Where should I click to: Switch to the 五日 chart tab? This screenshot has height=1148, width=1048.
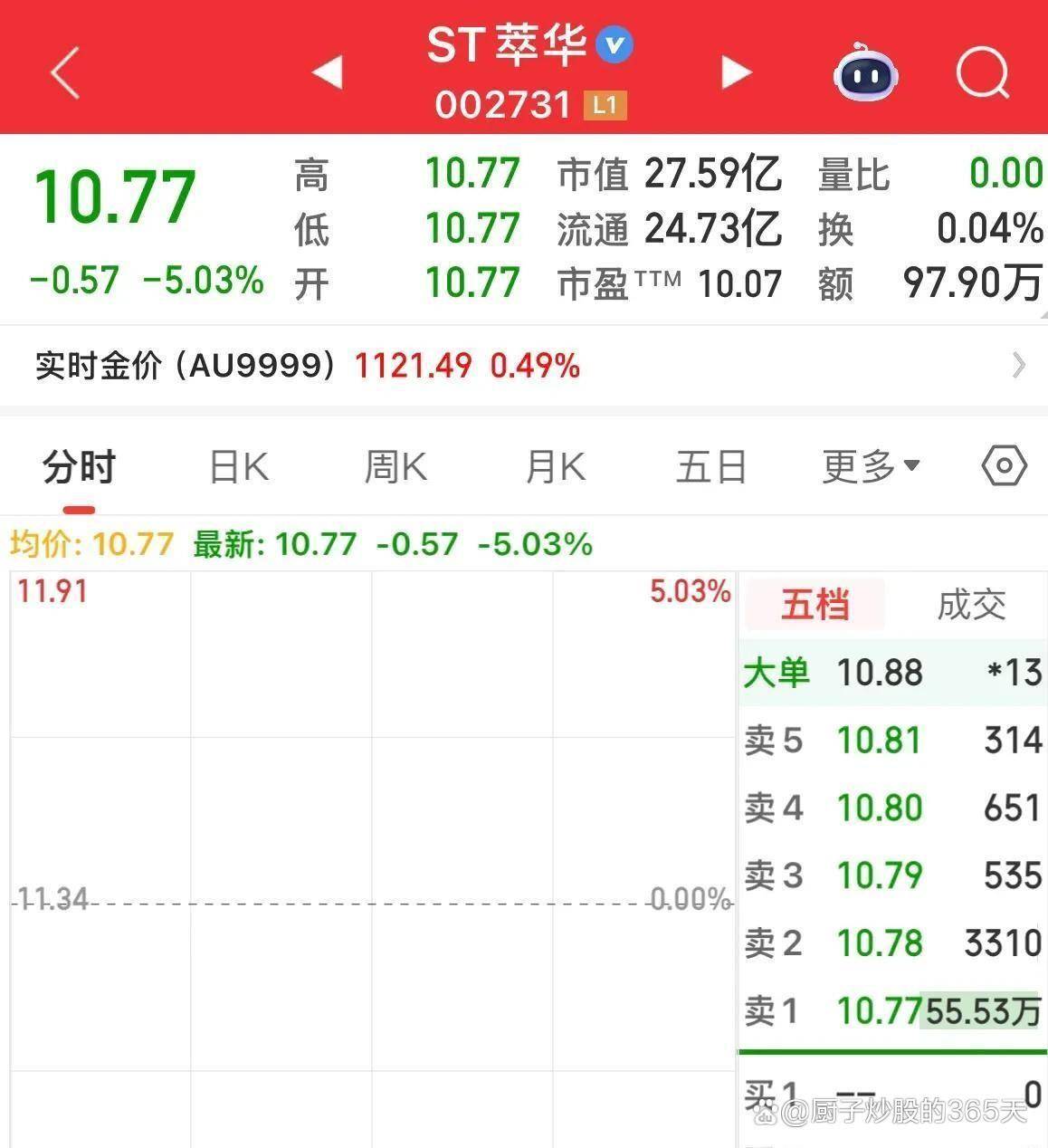pyautogui.click(x=711, y=468)
